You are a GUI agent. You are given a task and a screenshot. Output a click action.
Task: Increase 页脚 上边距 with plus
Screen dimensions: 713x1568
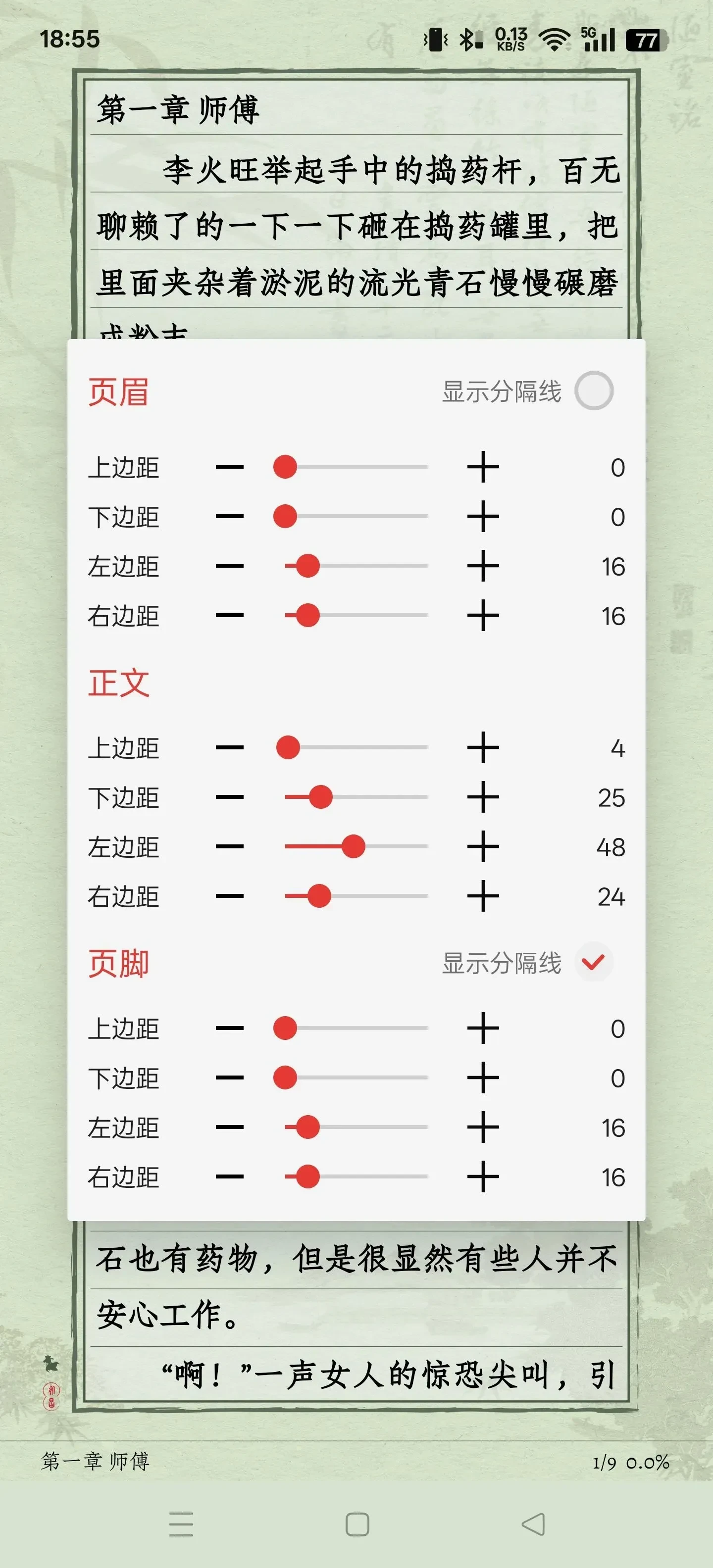coord(483,1028)
